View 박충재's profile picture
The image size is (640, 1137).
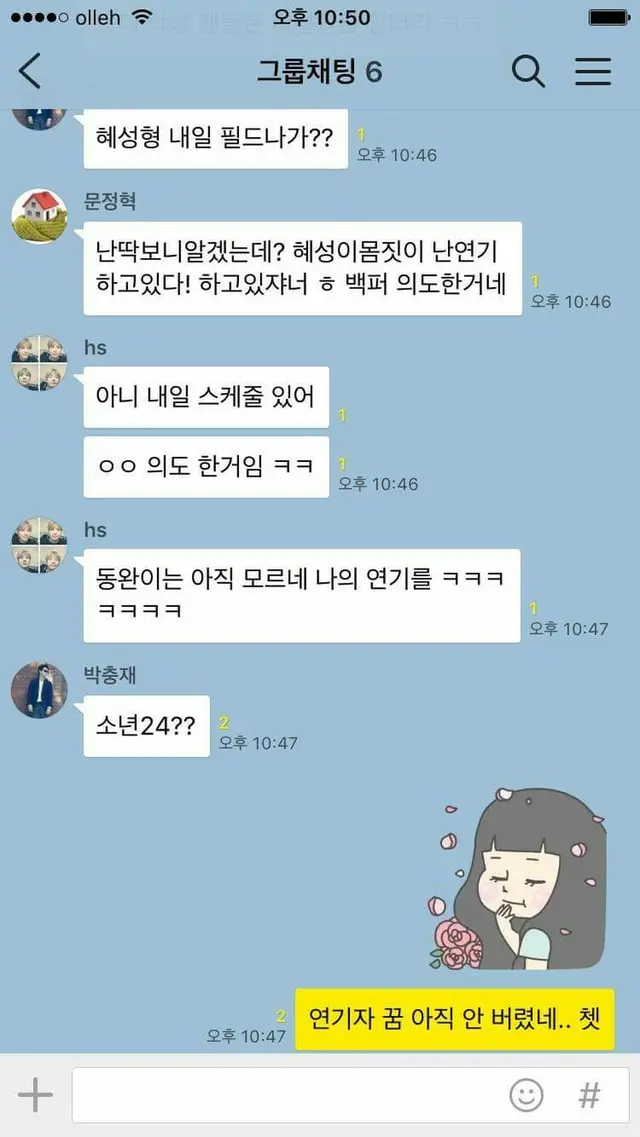39,689
